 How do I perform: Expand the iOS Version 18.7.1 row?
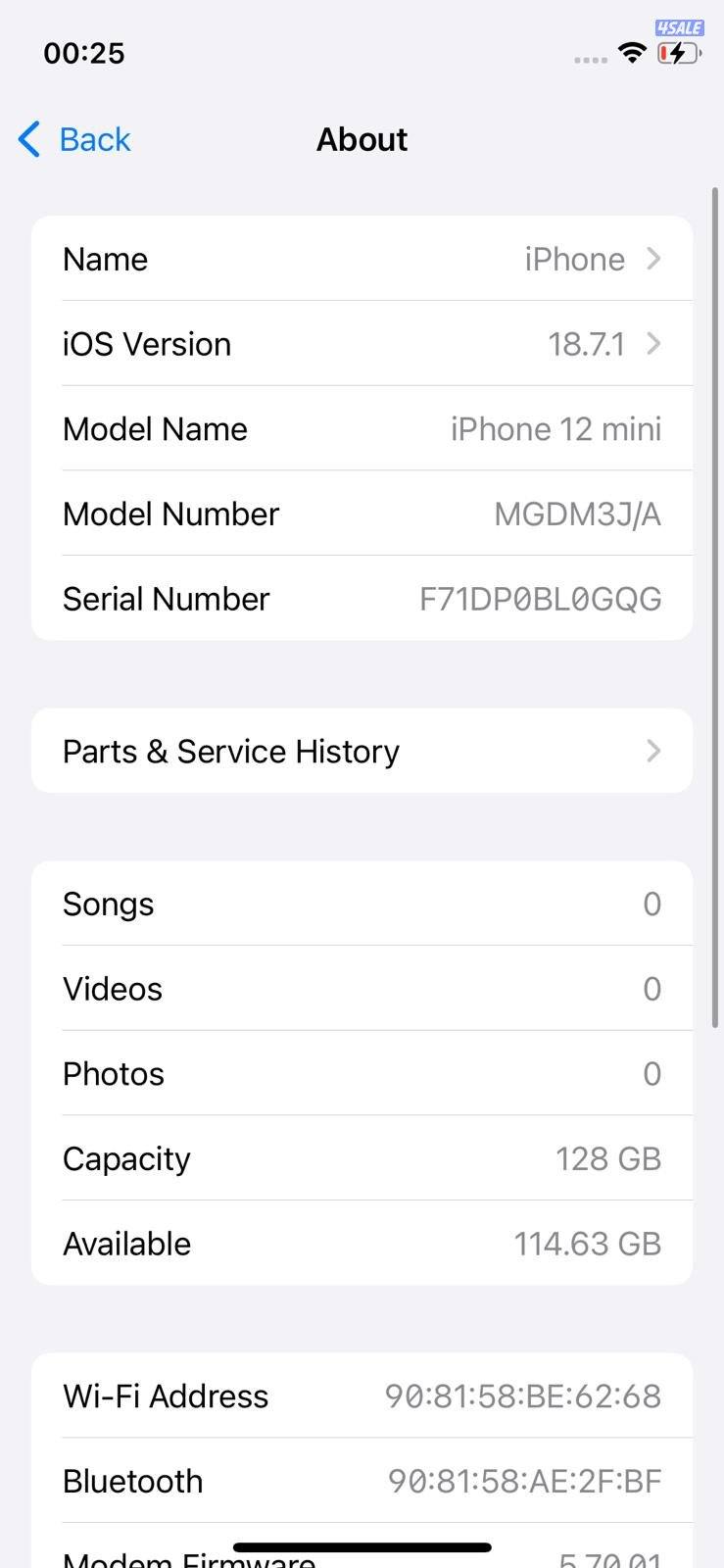point(362,343)
